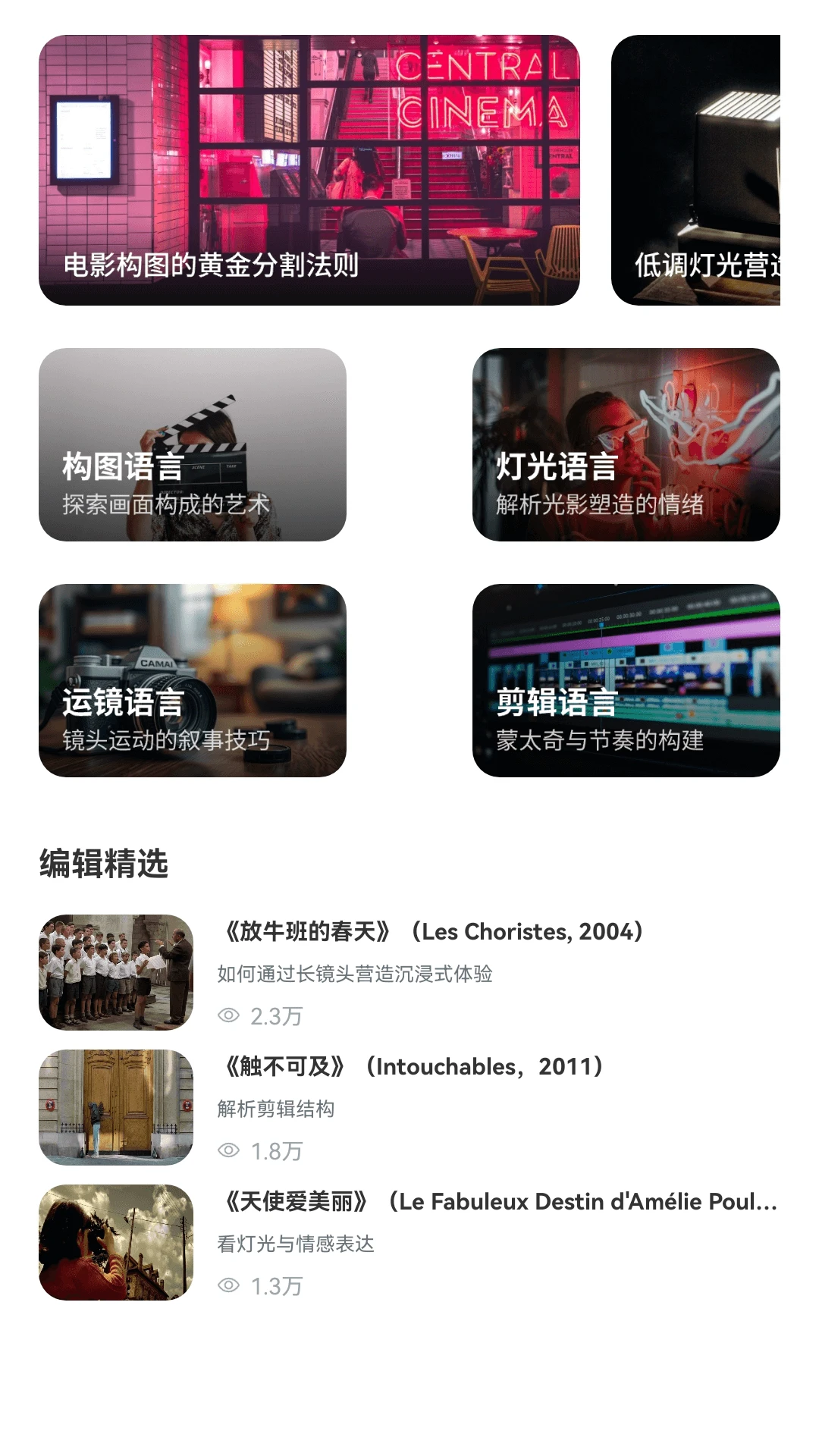Image resolution: width=819 pixels, height=1456 pixels.
Task: Select the 灯光语言 category card
Action: click(x=626, y=444)
